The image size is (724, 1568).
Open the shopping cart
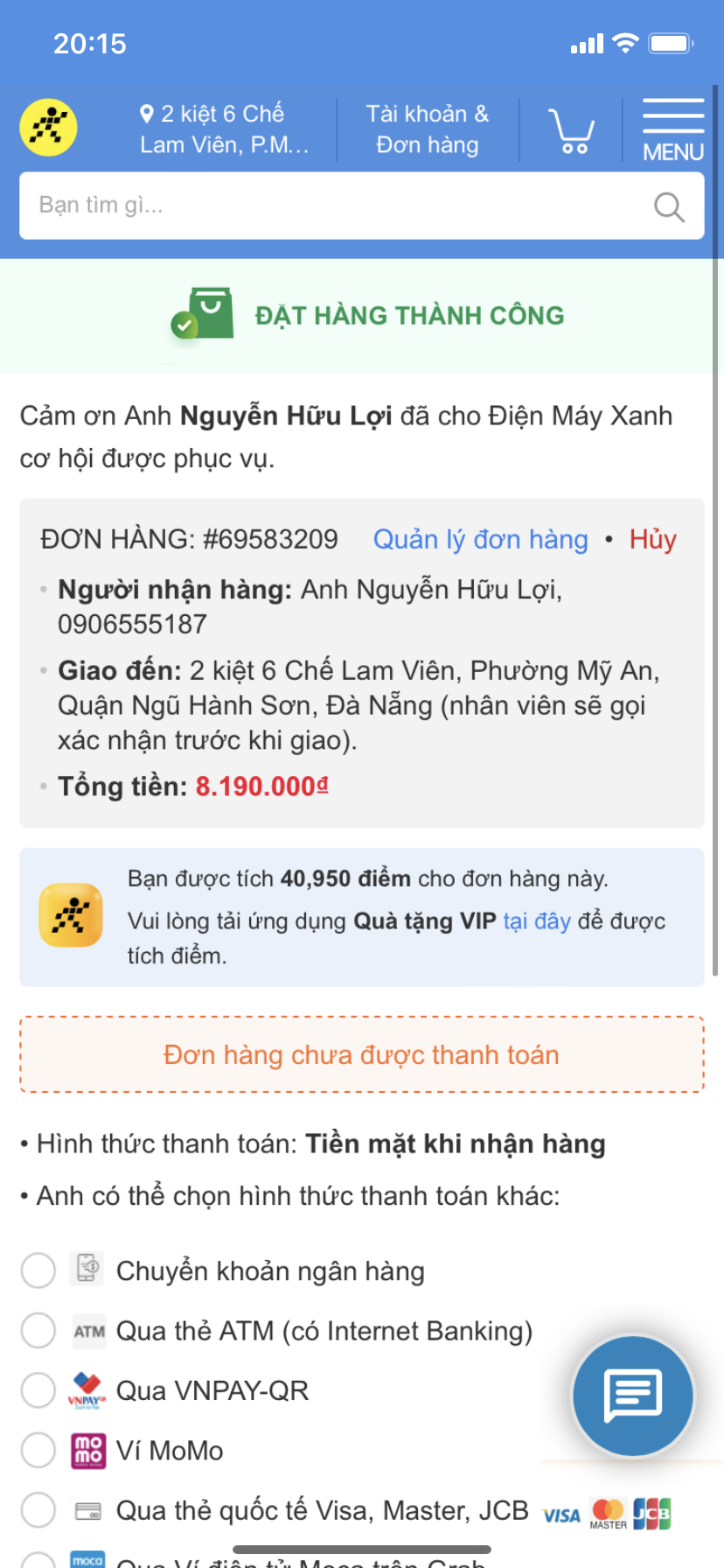[x=571, y=130]
